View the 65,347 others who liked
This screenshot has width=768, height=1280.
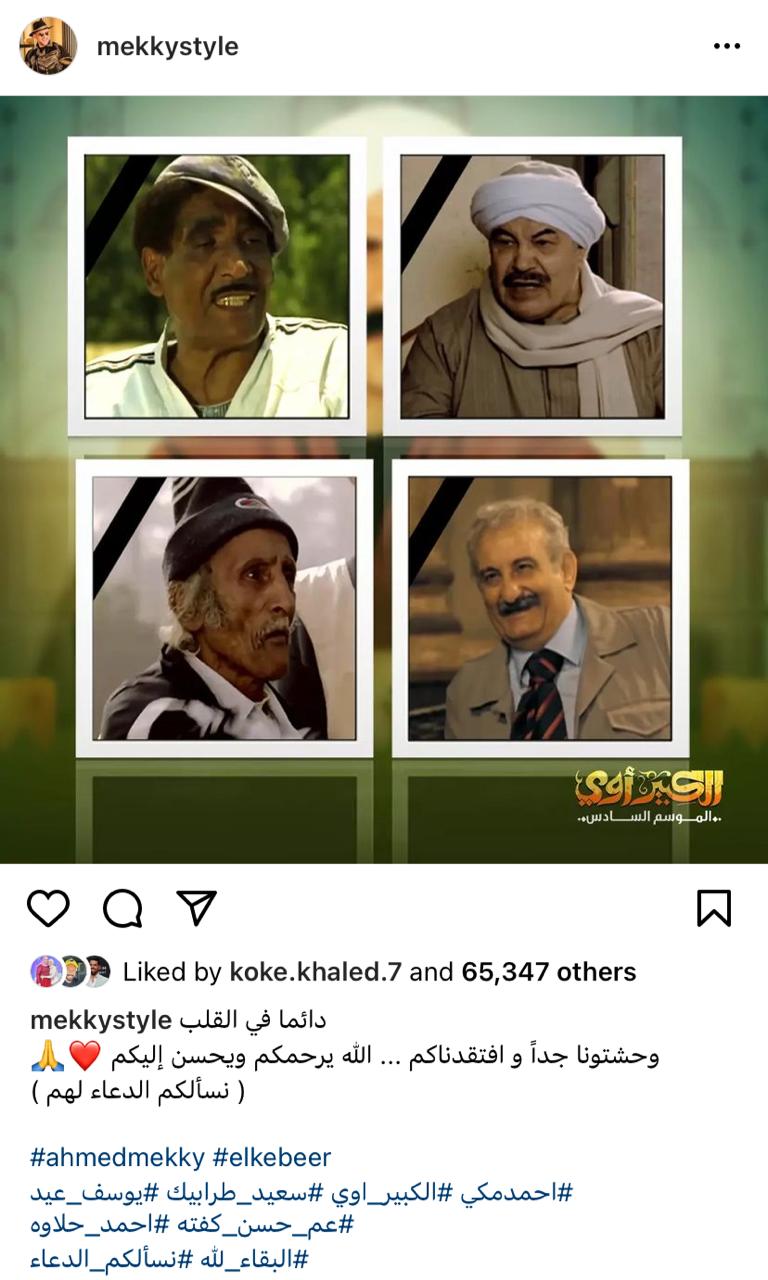tap(548, 972)
